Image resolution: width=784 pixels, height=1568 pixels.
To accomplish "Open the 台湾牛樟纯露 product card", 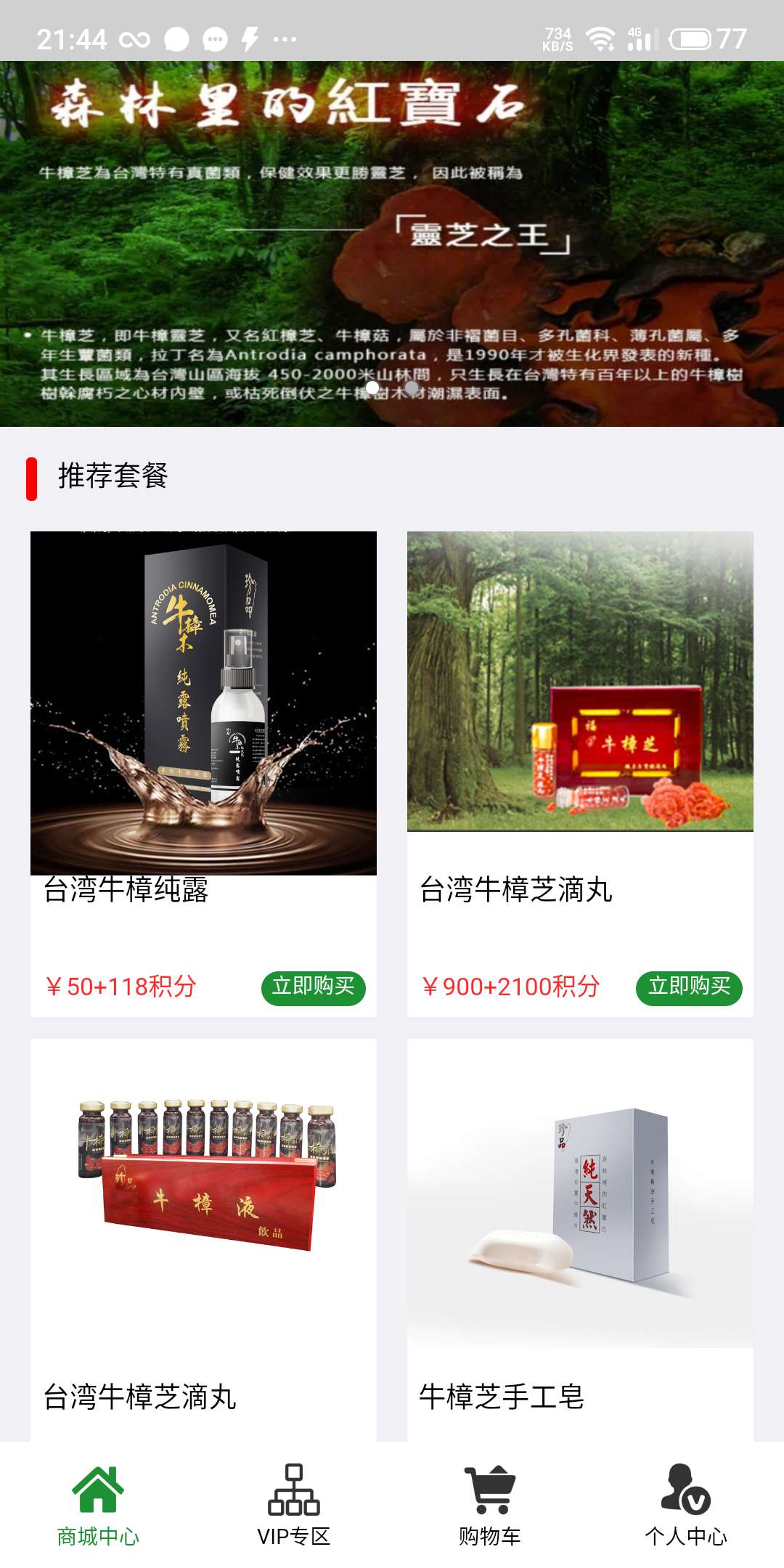I will (x=203, y=703).
